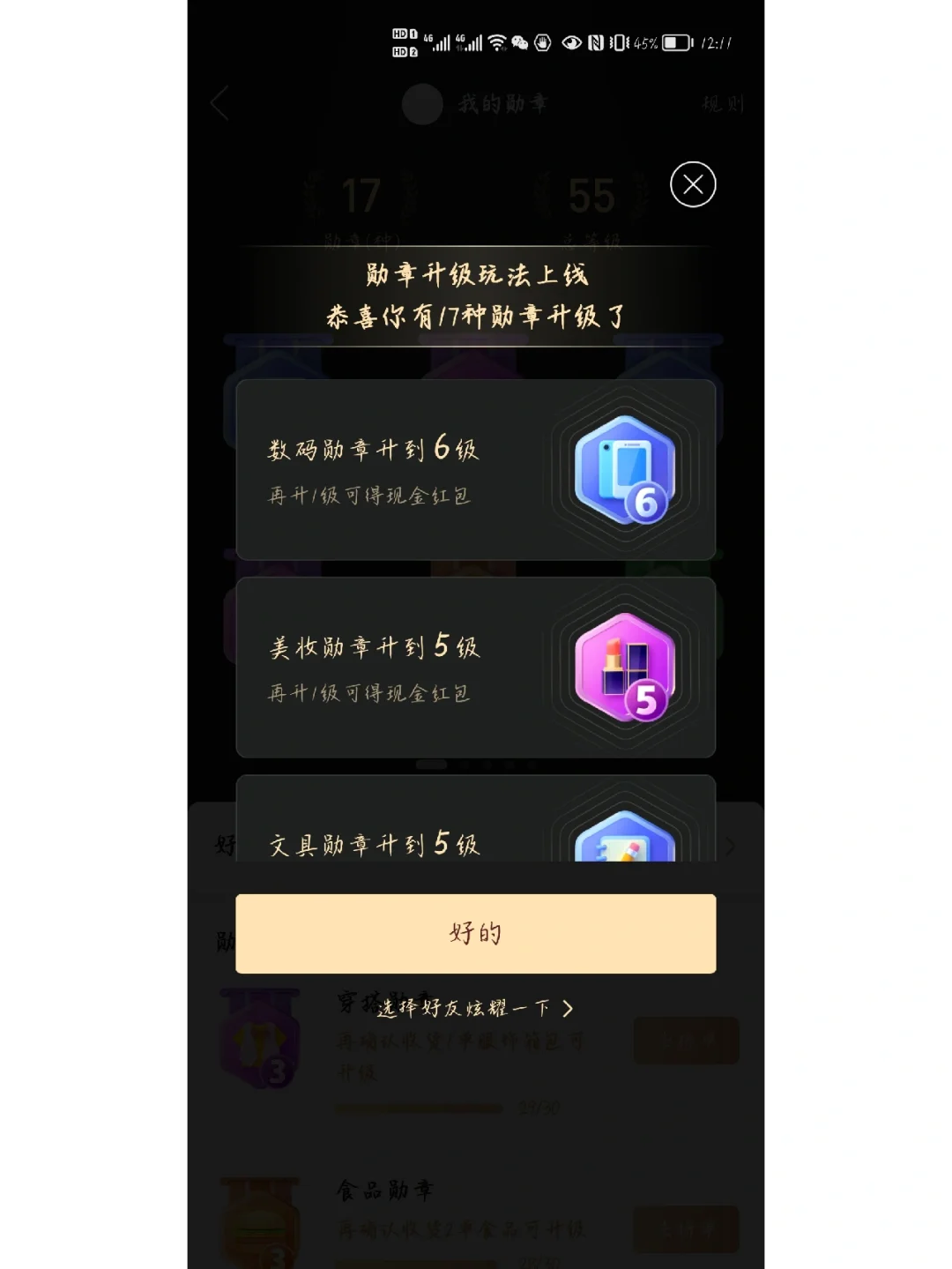Open the 美妆勋章 level 5 card

click(475, 668)
